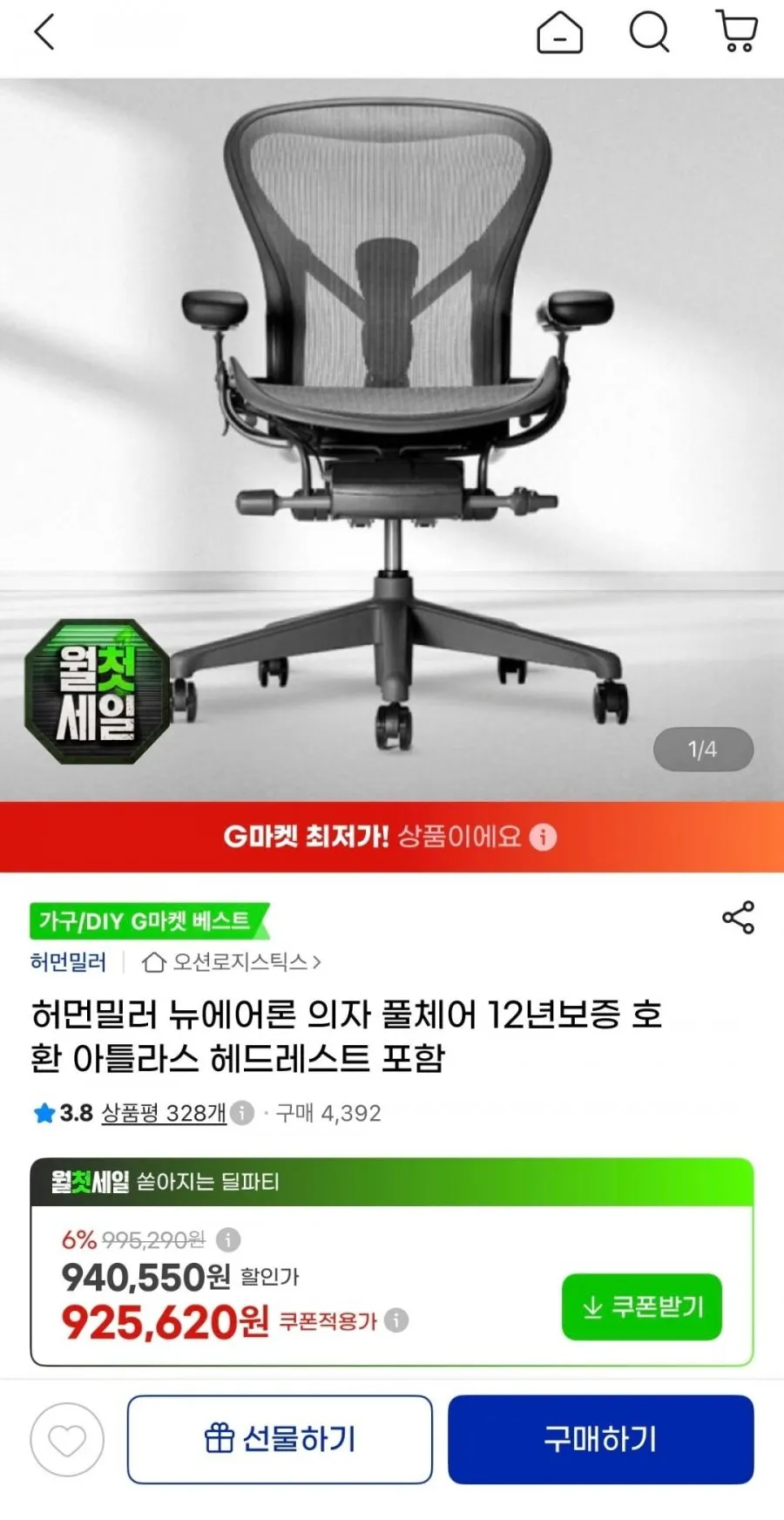Open the shopping cart
The height and width of the screenshot is (1520, 784).
click(737, 31)
